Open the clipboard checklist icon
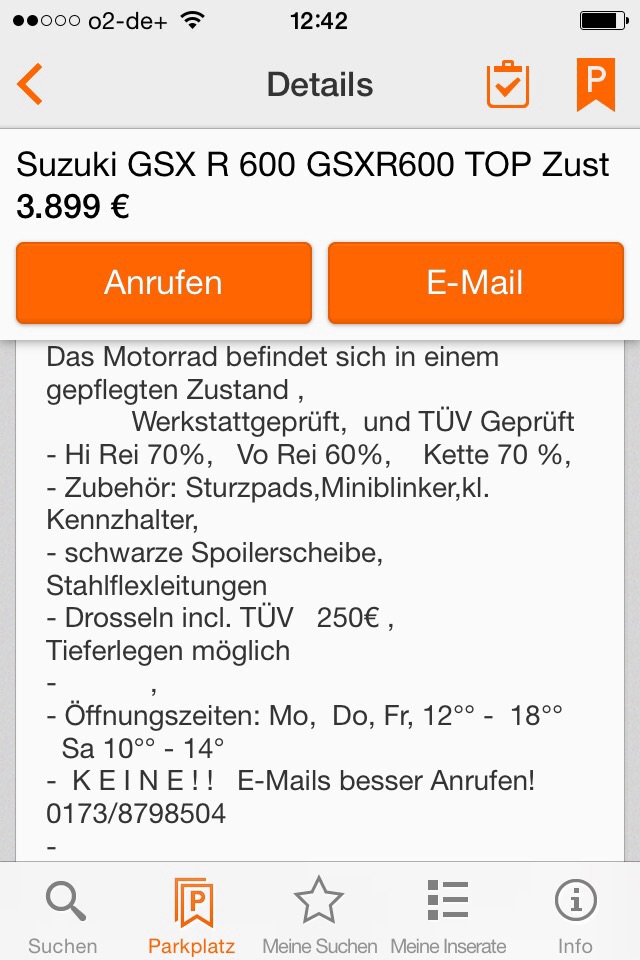640x960 pixels. (508, 85)
